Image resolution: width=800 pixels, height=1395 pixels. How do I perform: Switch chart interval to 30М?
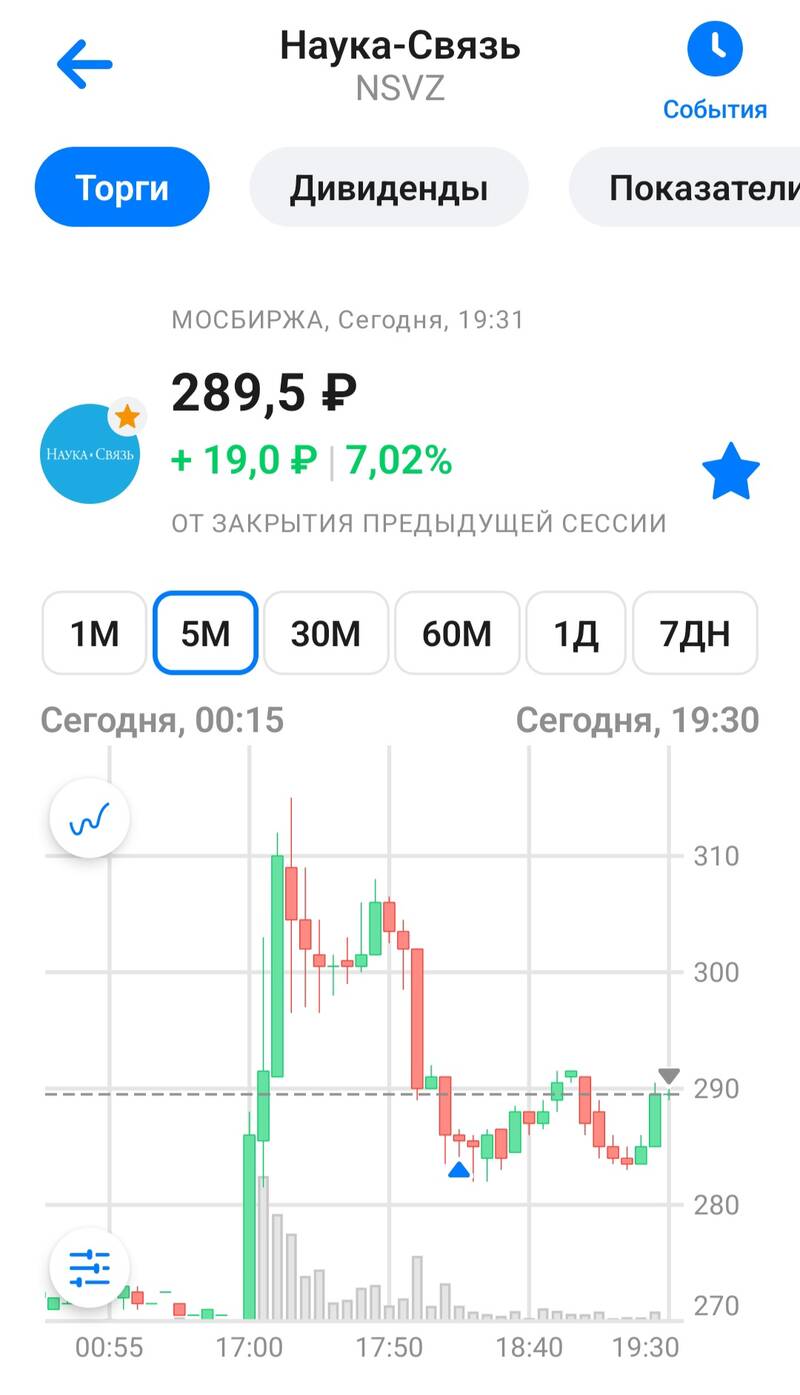click(326, 633)
